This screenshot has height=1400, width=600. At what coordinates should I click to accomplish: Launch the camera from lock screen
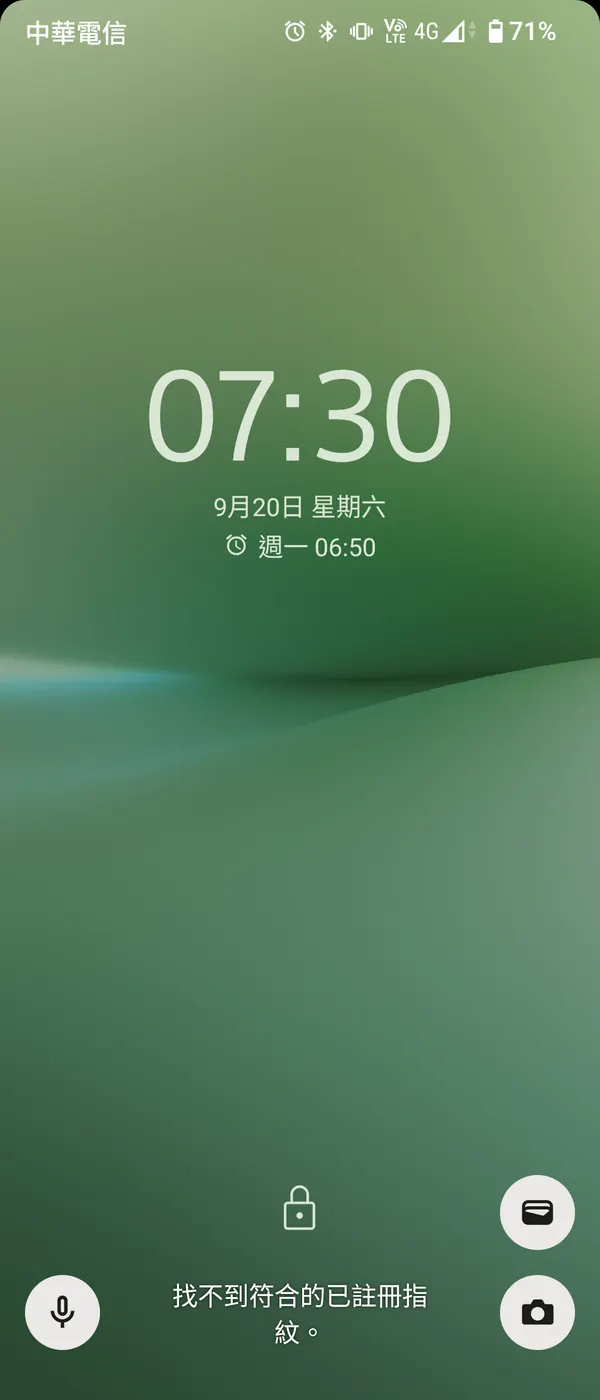tap(537, 1312)
